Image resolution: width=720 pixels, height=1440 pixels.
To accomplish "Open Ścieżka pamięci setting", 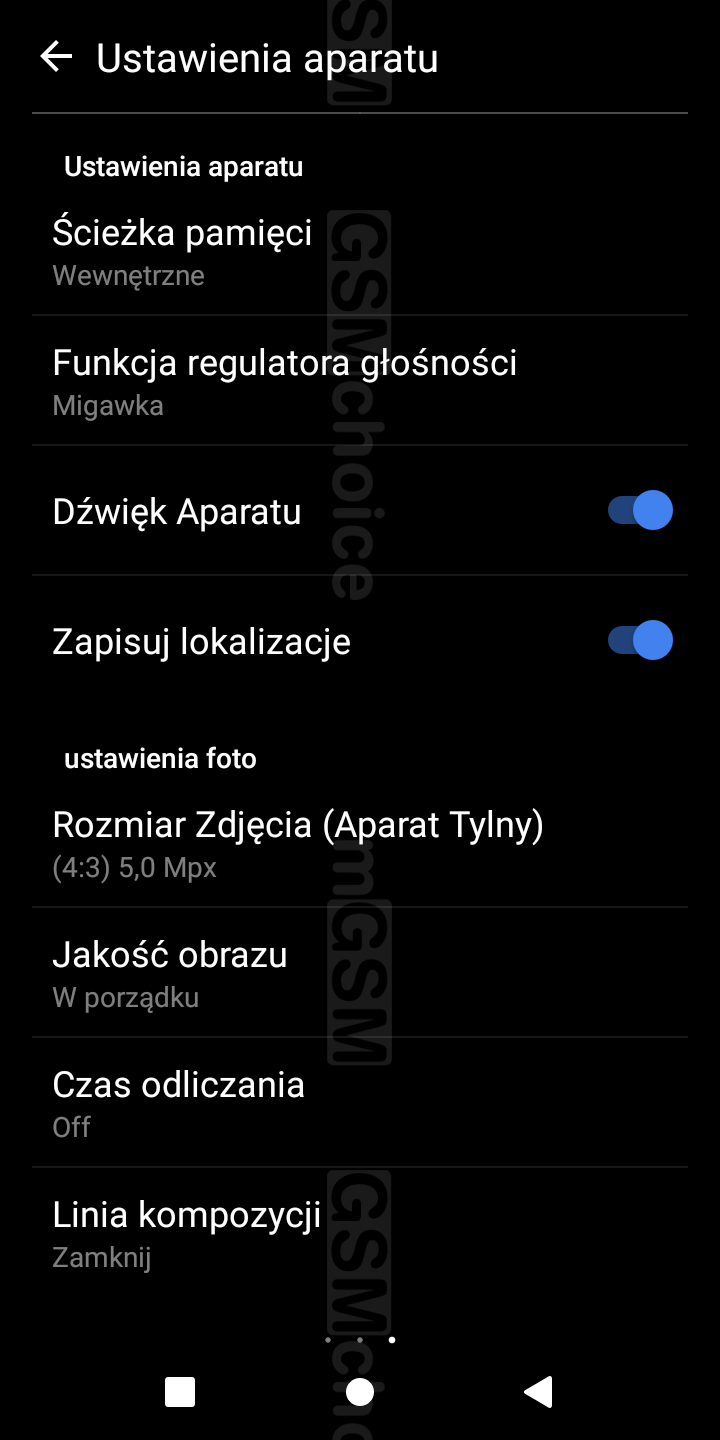I will tap(360, 251).
